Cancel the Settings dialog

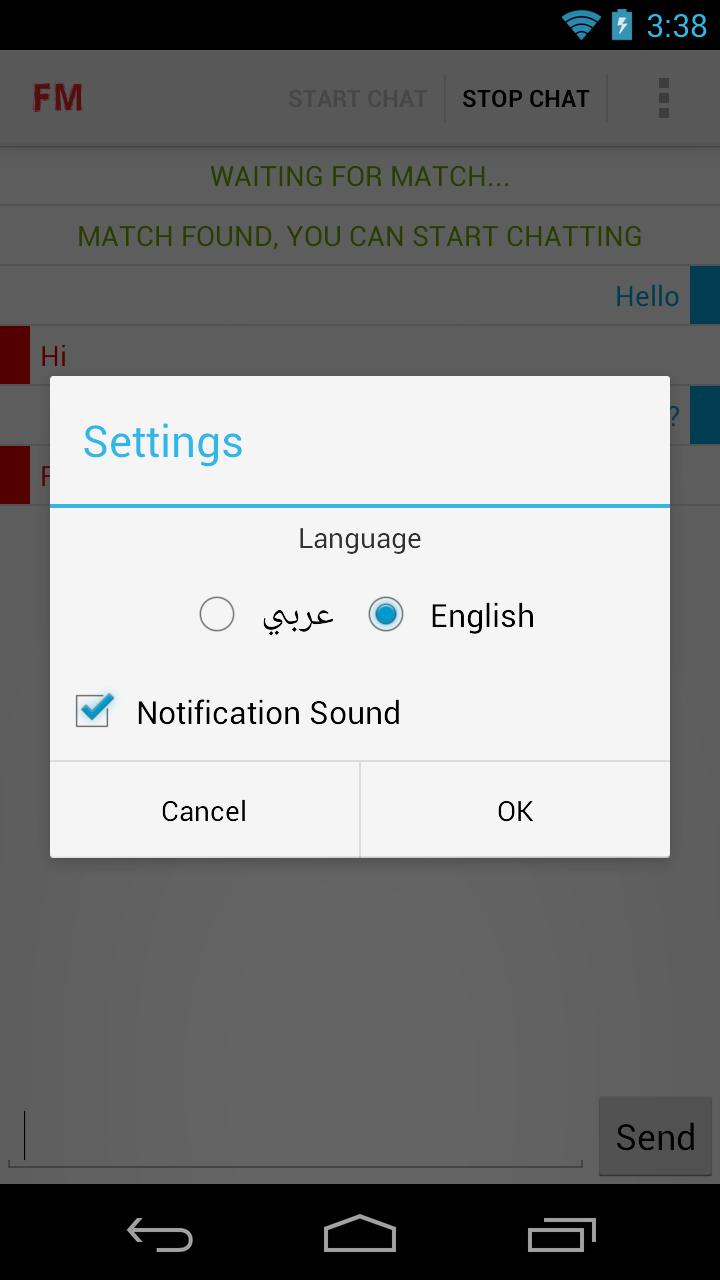tap(204, 810)
